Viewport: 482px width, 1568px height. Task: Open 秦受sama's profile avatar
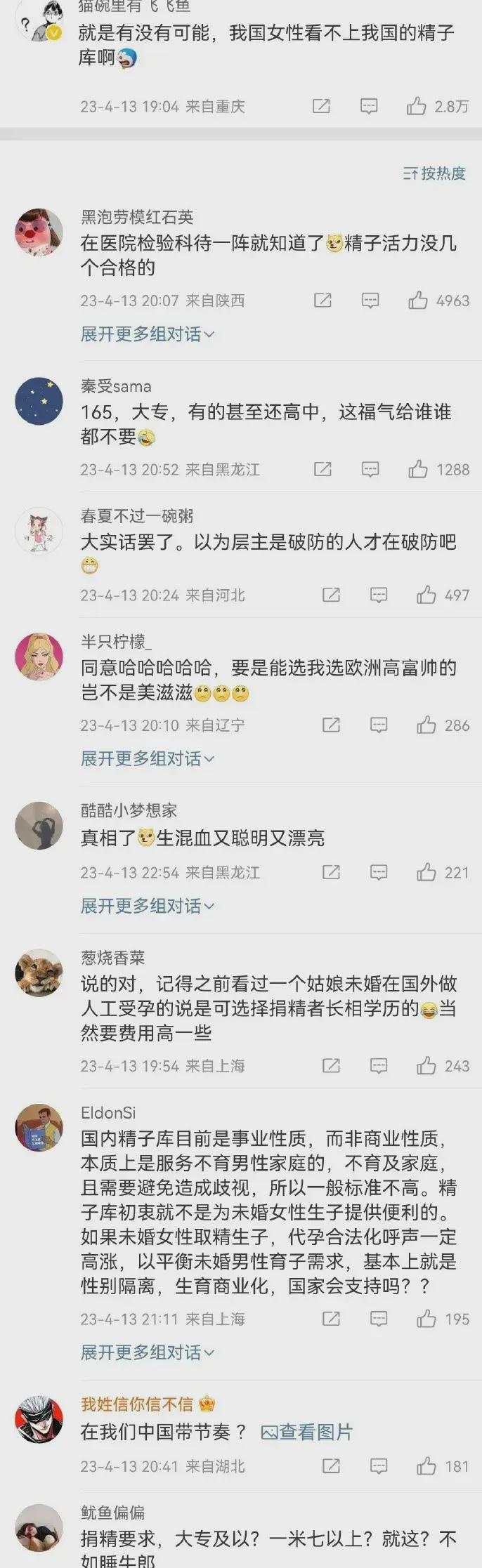tap(39, 401)
